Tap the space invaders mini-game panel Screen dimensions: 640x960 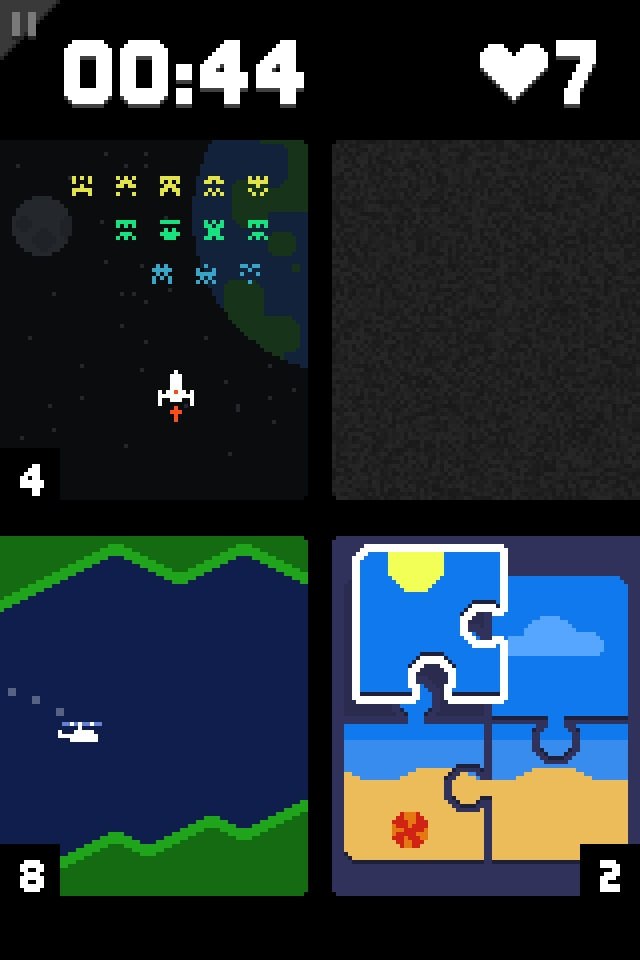pyautogui.click(x=154, y=320)
